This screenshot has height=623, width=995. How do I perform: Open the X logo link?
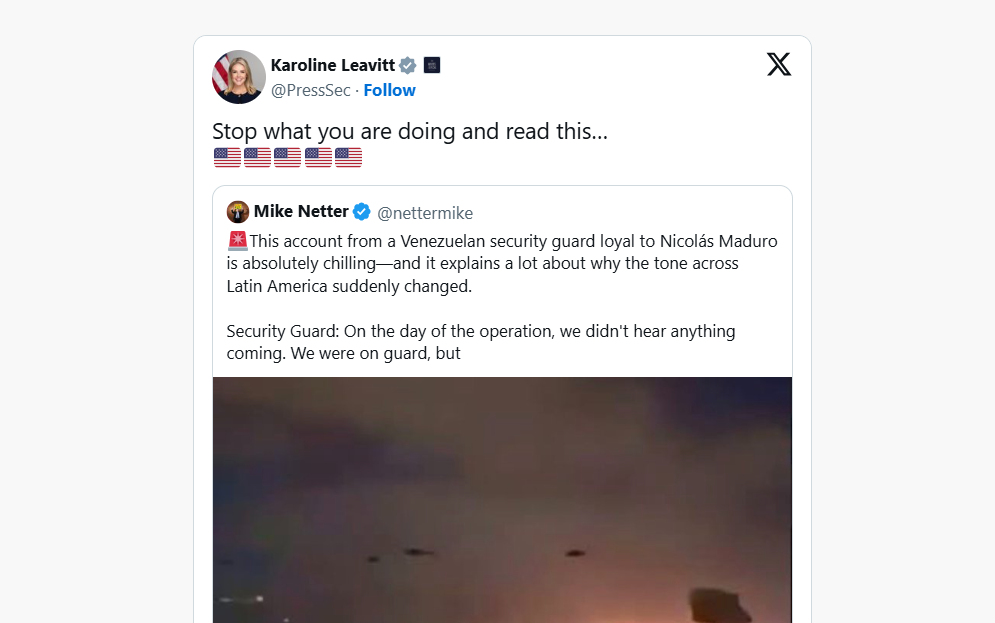(779, 65)
